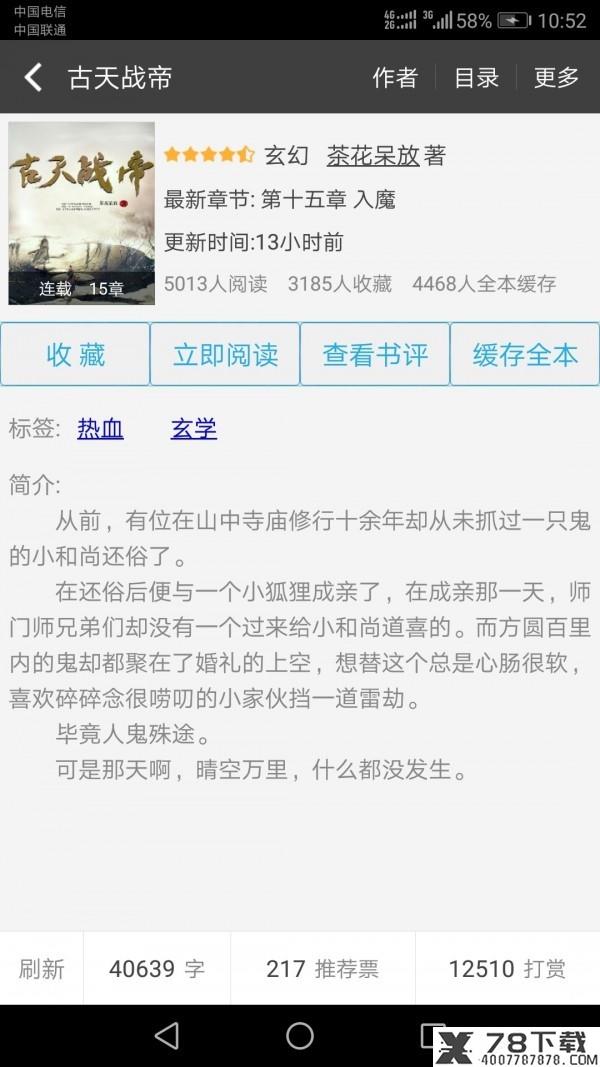Open the 更多 menu
The image size is (600, 1067).
tap(556, 78)
